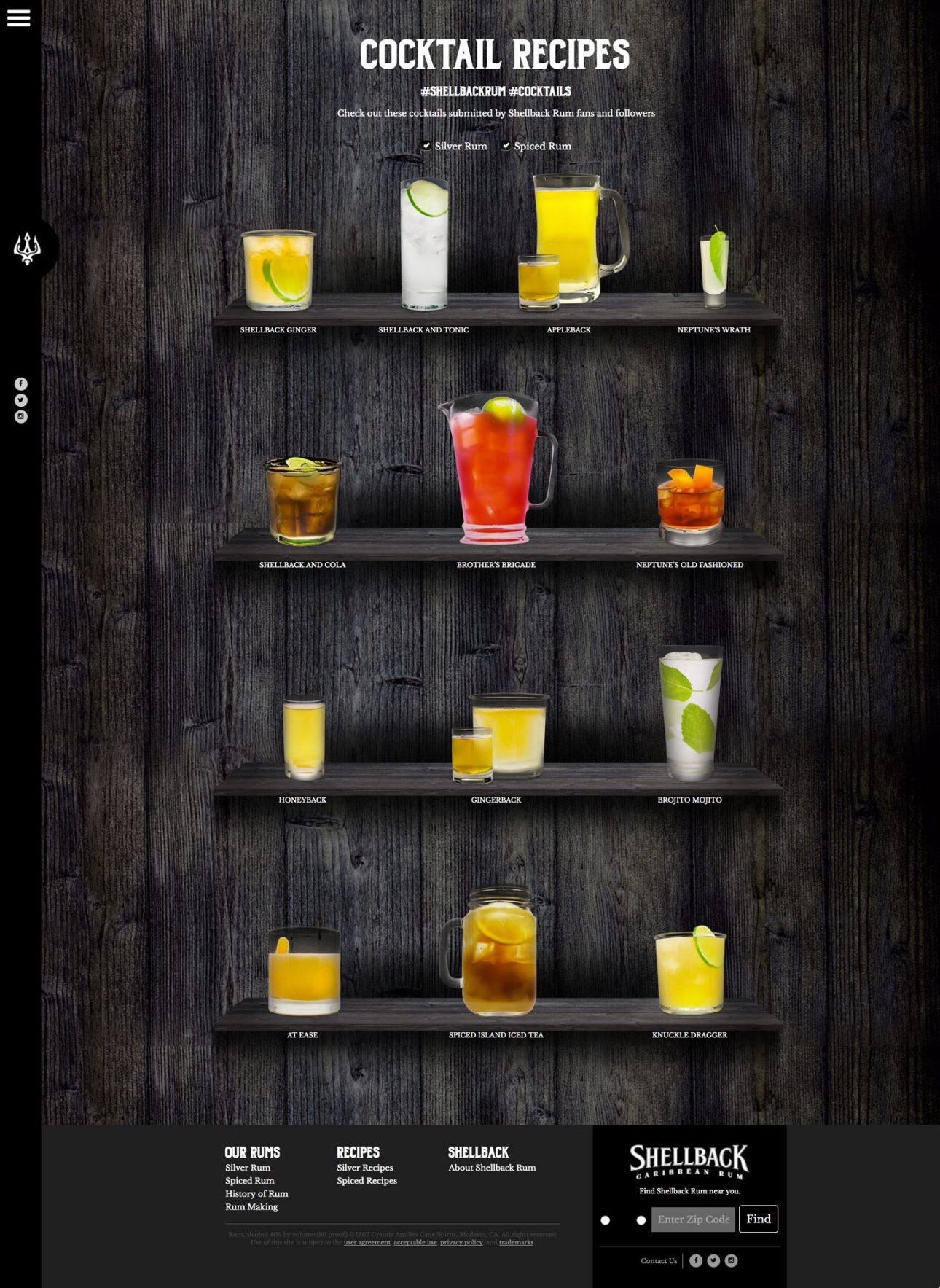Open the Brojito Mojito recipe

(690, 714)
